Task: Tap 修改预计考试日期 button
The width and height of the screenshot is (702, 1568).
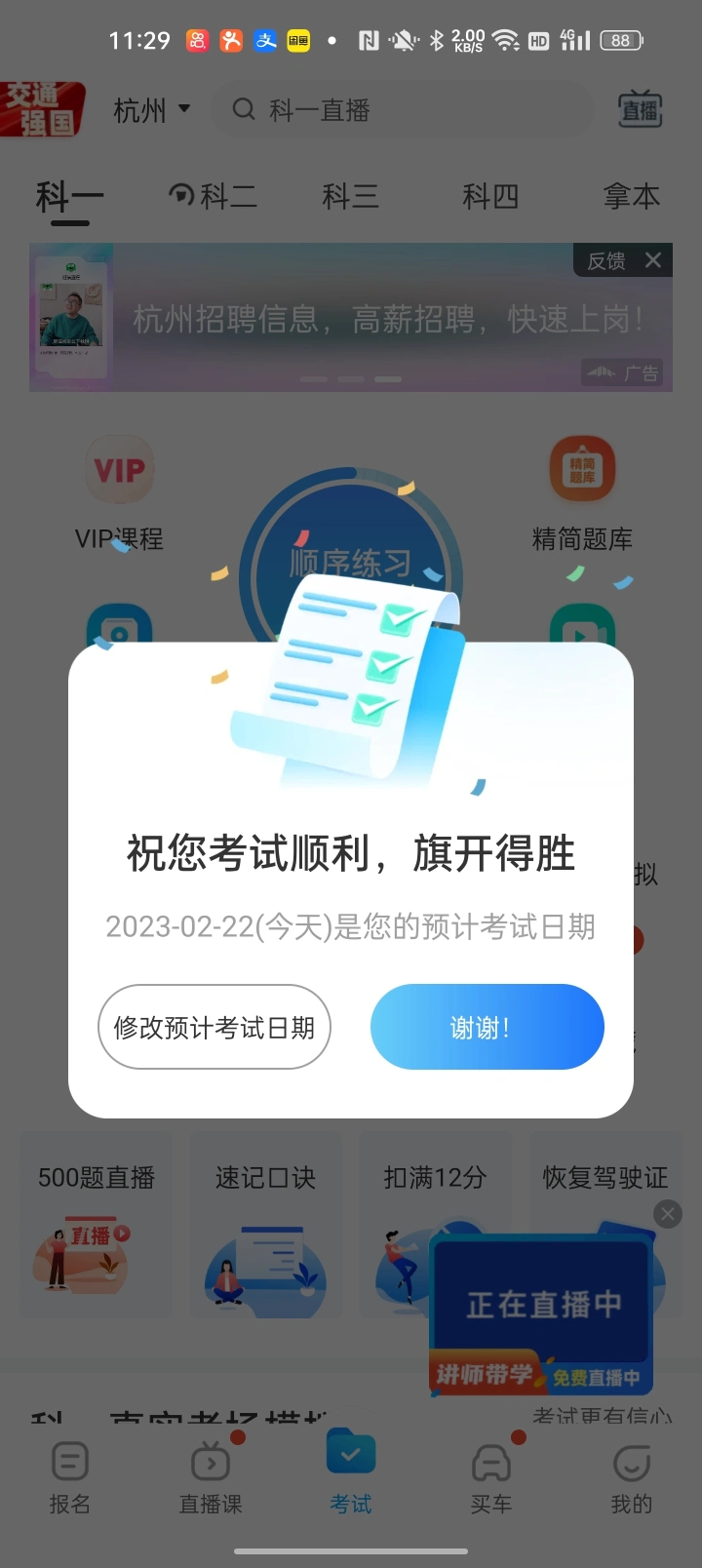Action: [x=214, y=1027]
